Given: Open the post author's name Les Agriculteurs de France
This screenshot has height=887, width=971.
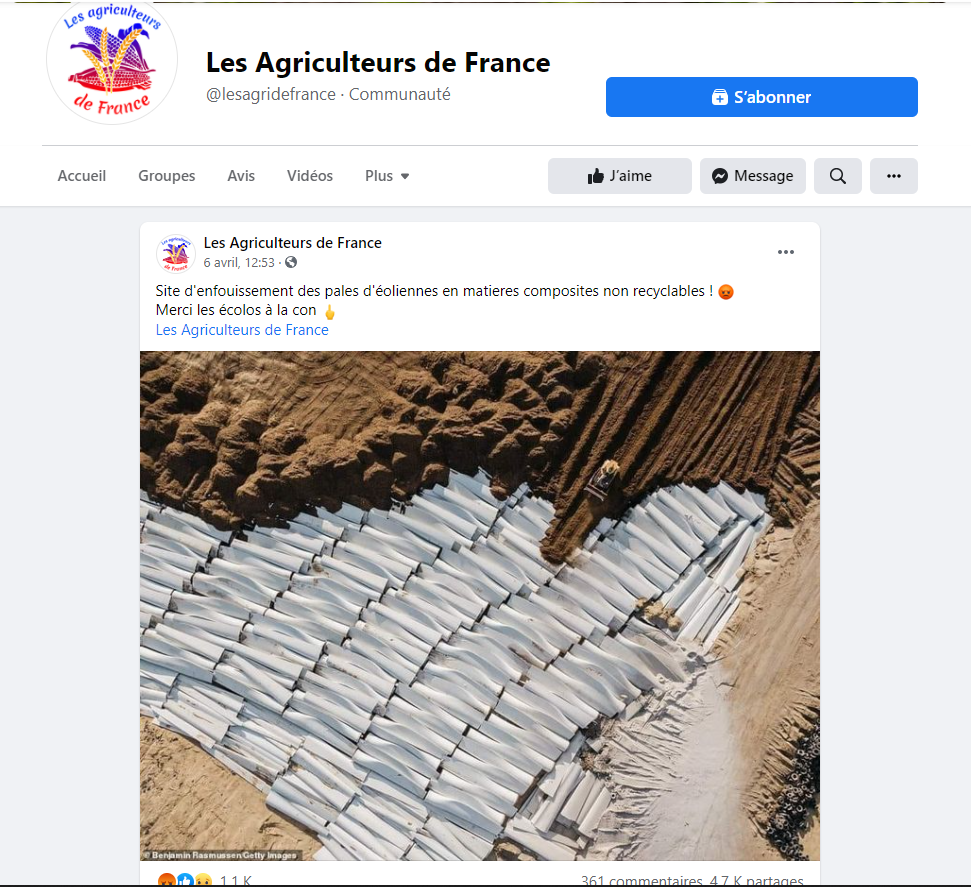Looking at the screenshot, I should coord(293,243).
